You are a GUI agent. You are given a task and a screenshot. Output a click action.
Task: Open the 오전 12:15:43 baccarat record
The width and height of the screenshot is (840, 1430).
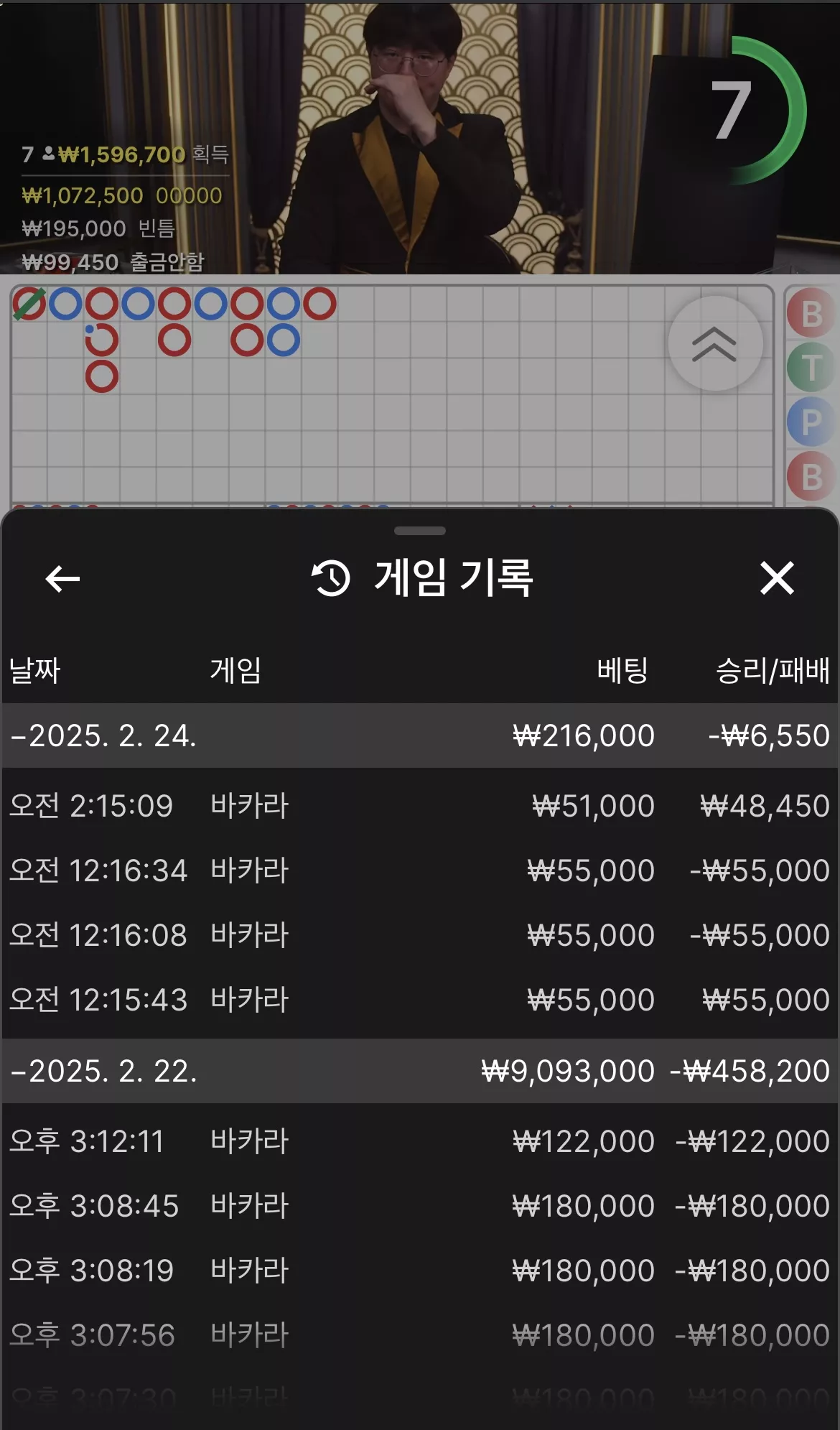(x=420, y=1000)
